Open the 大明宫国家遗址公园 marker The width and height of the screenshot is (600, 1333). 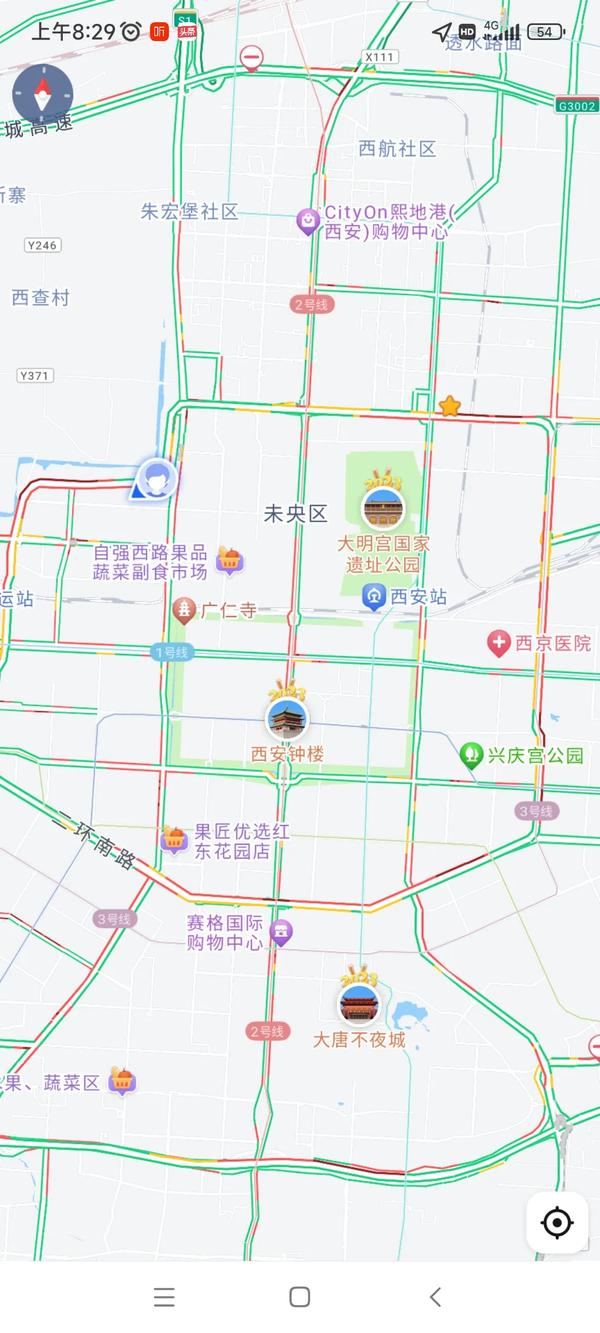[x=383, y=507]
